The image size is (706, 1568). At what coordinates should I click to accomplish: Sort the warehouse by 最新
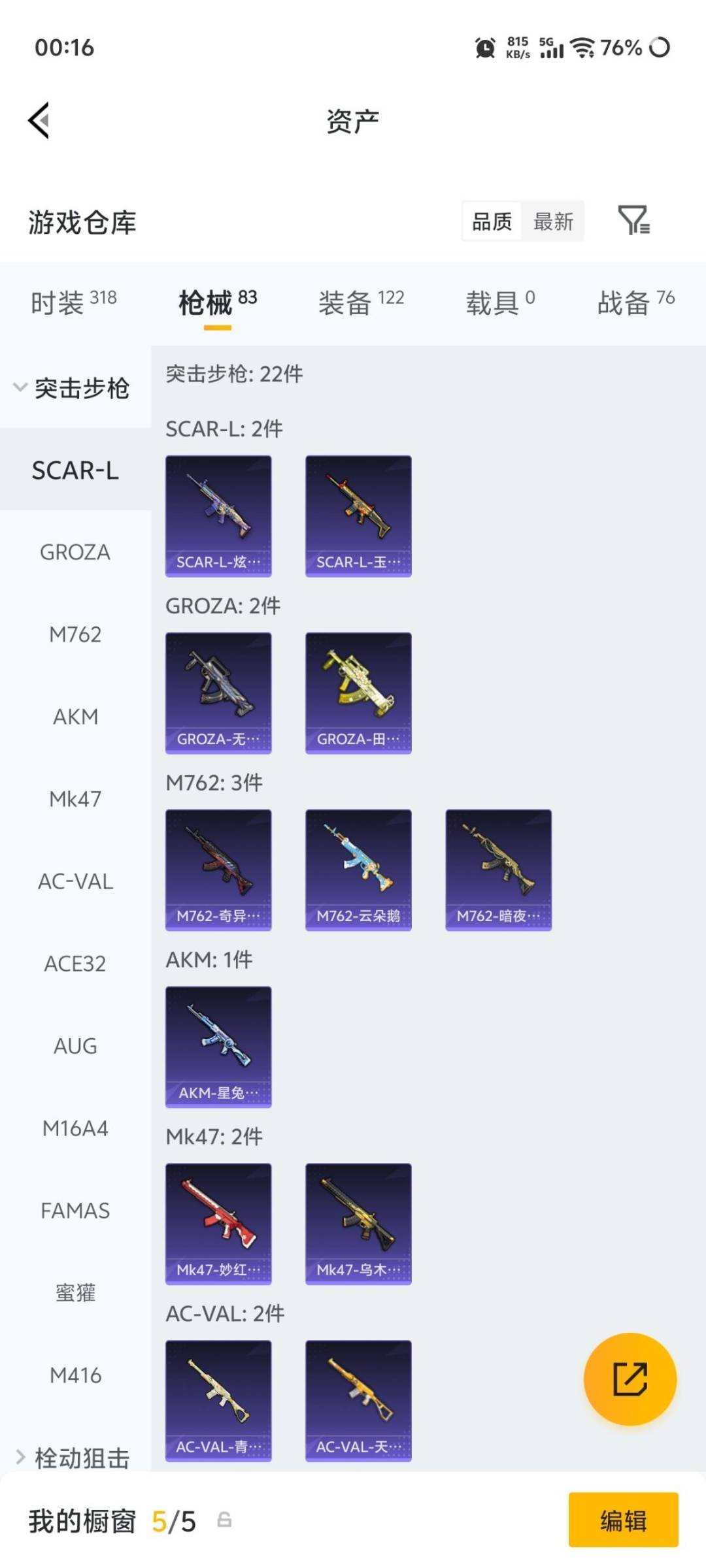553,221
